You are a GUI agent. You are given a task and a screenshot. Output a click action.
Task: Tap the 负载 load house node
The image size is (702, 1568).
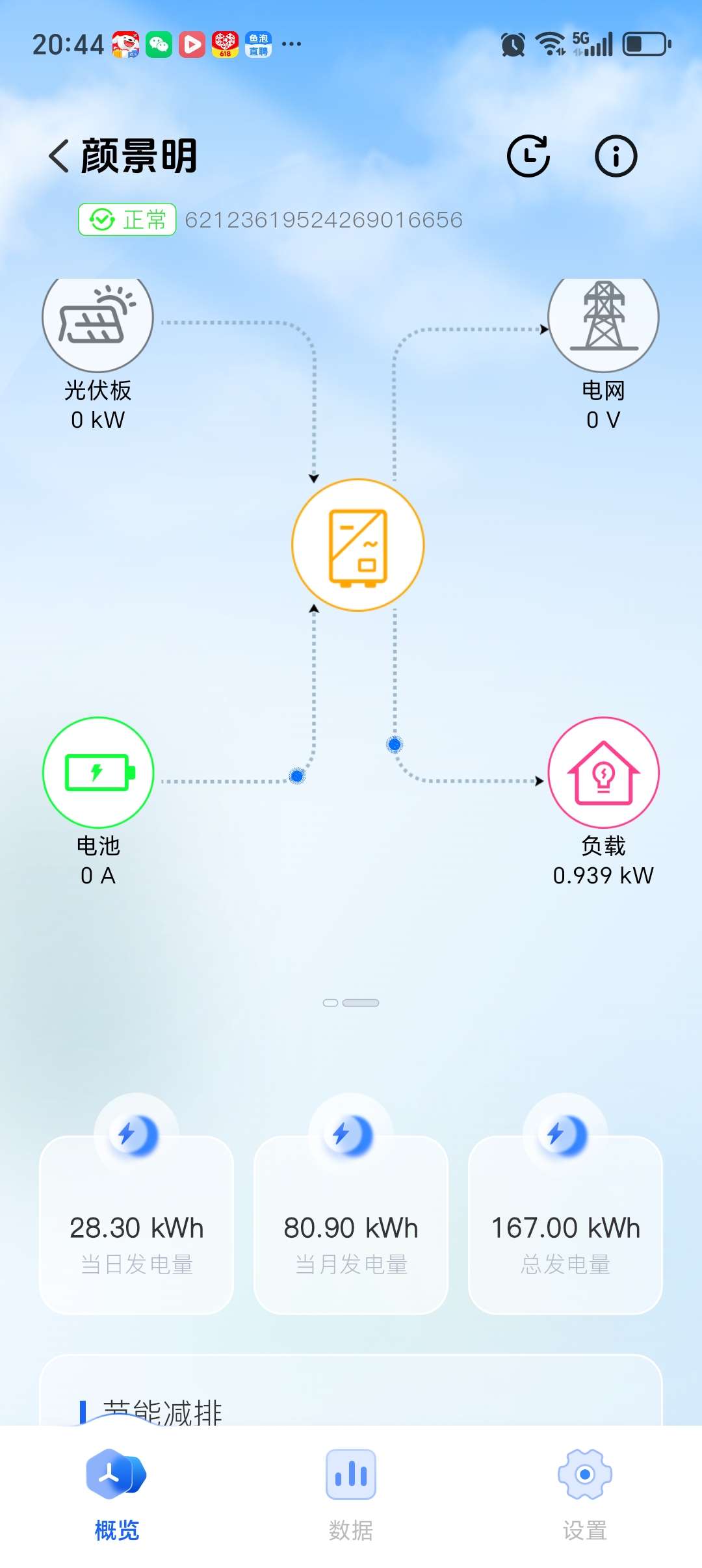pos(604,772)
